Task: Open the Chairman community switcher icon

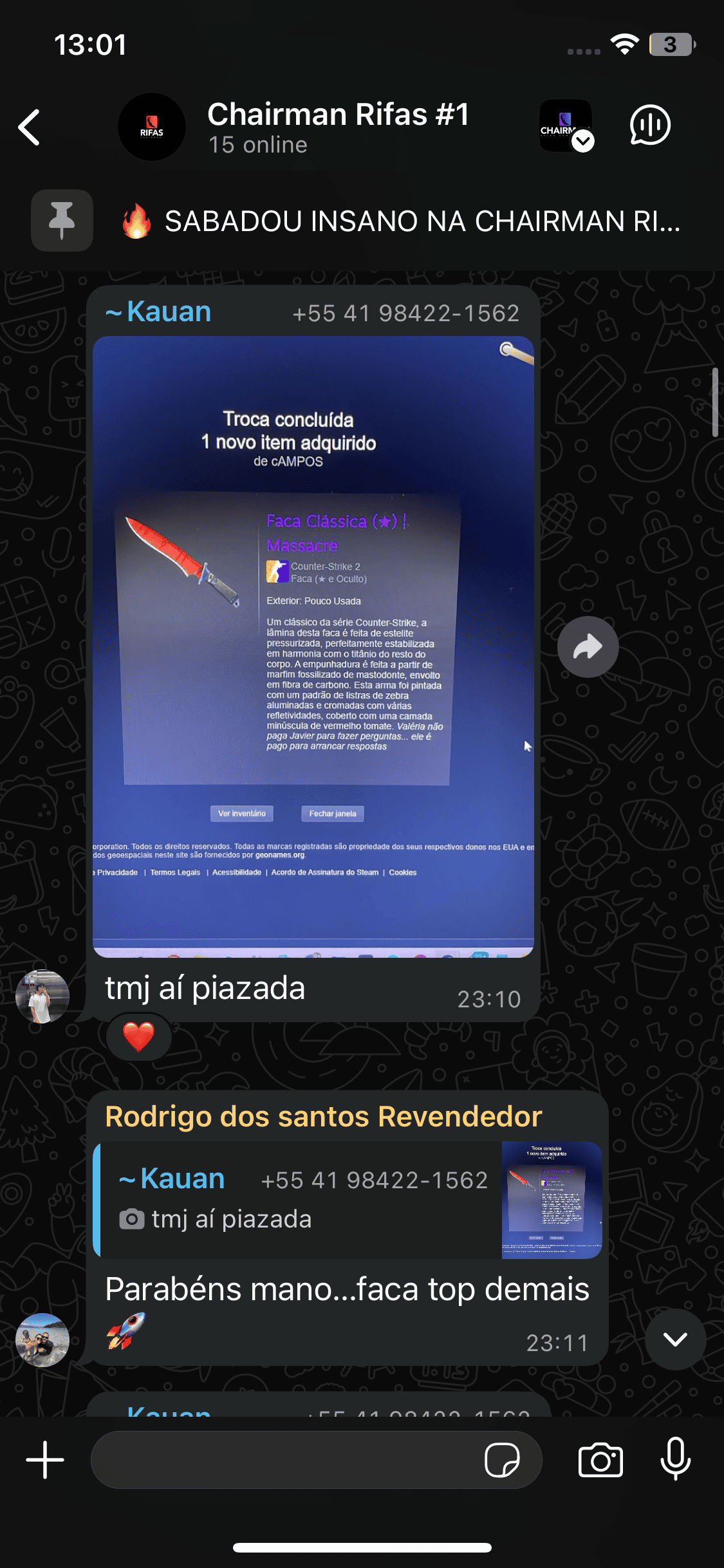Action: click(x=566, y=126)
